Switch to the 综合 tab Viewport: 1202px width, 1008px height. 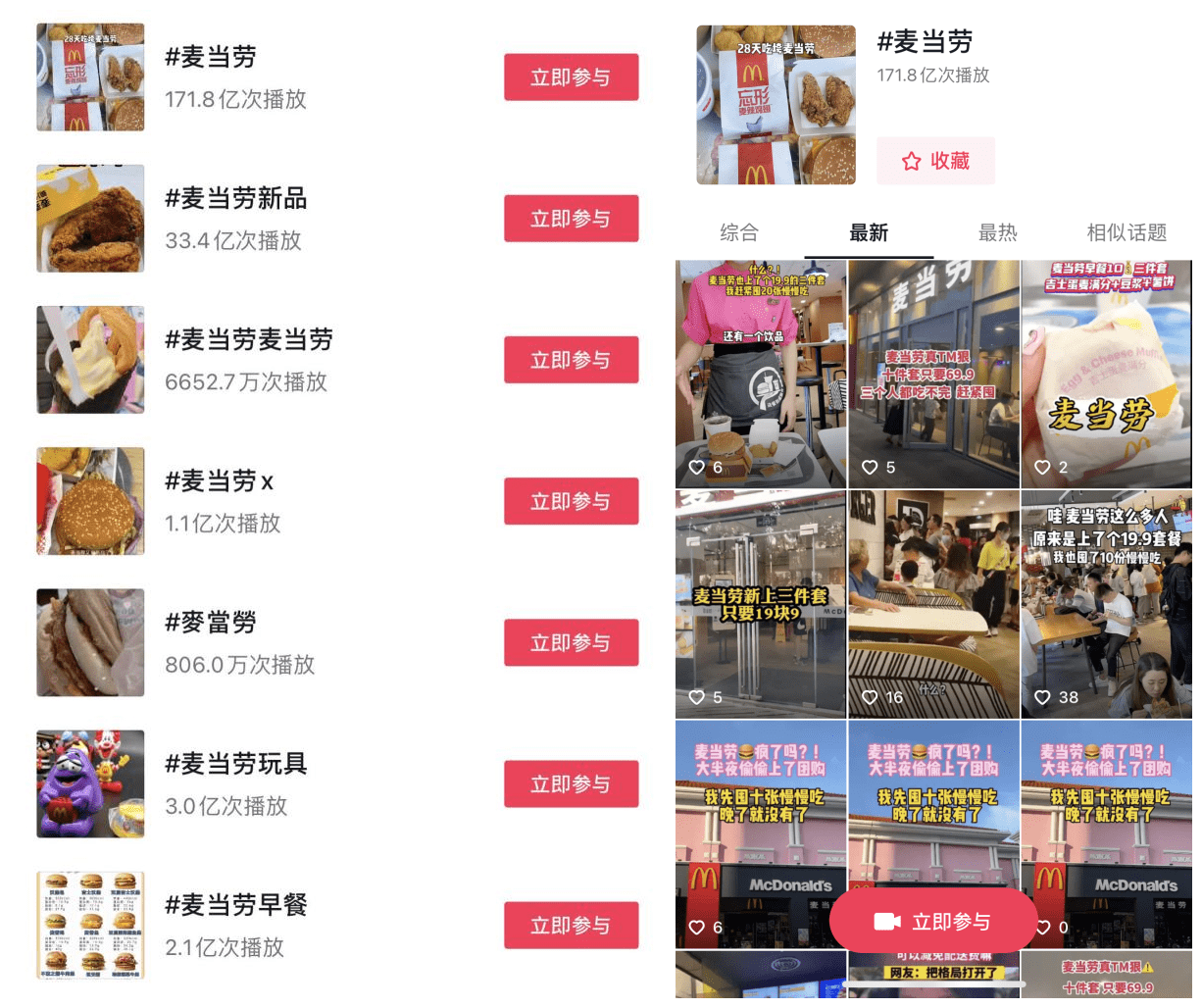(739, 233)
